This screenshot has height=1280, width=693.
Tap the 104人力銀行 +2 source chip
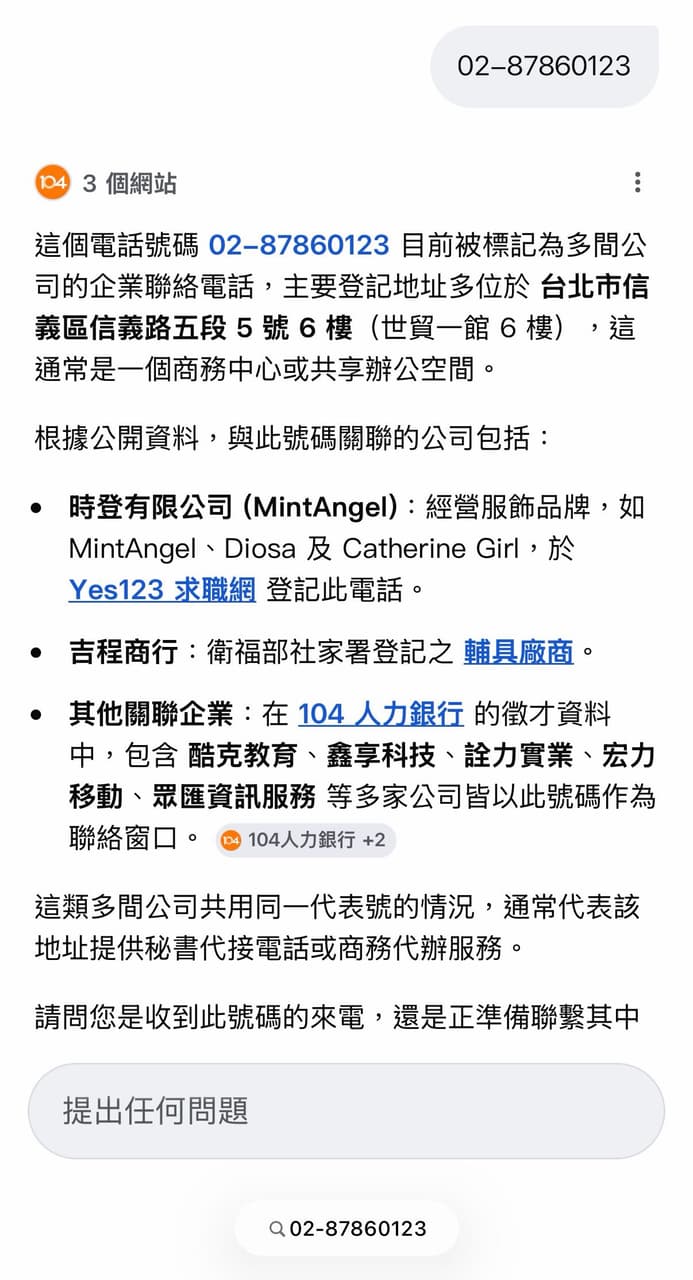(x=305, y=840)
